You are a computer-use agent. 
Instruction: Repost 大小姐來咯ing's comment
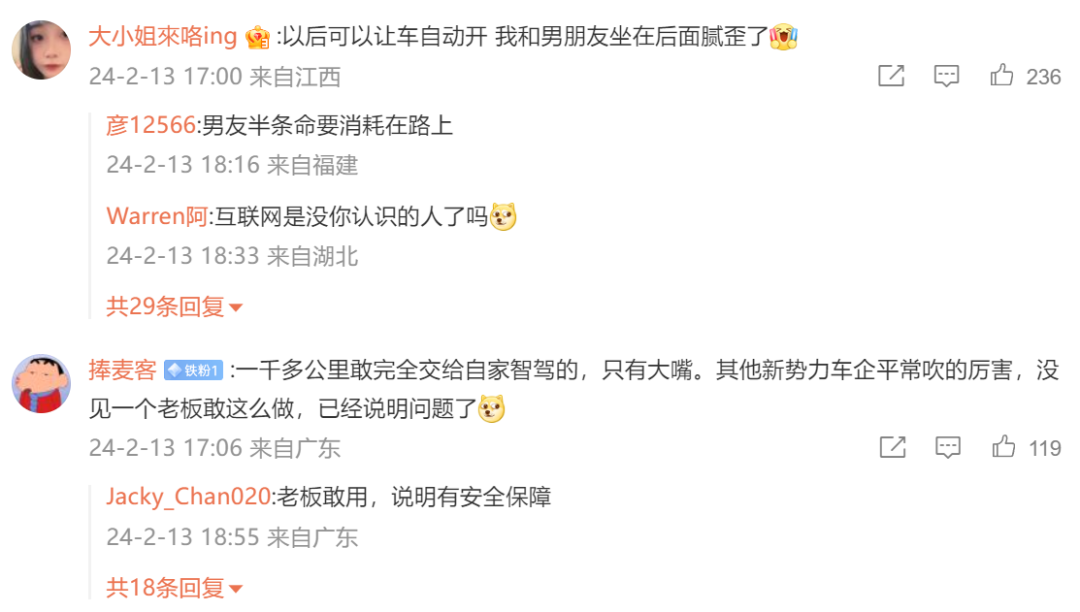coord(891,76)
